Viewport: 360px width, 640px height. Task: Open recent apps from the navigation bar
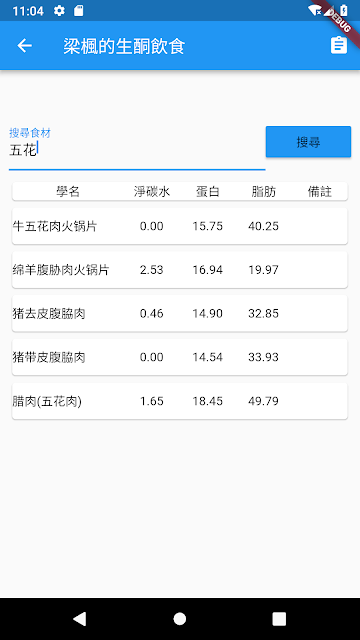coord(279,619)
